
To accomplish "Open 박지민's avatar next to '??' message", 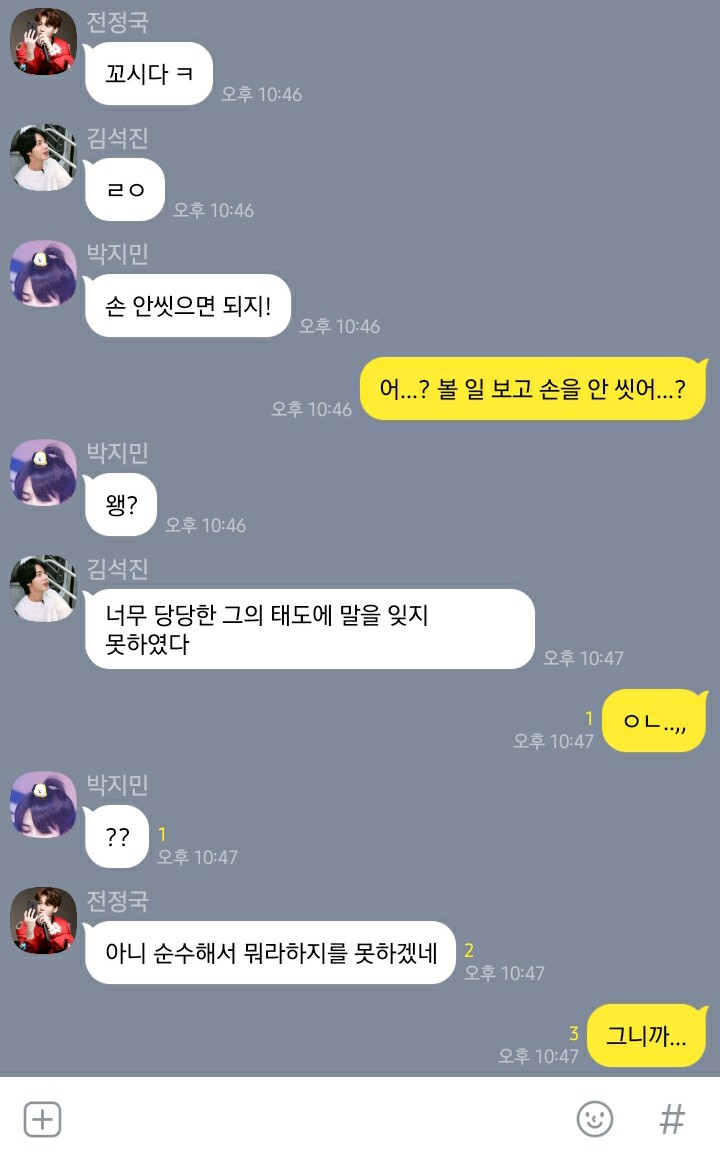I will [x=43, y=805].
